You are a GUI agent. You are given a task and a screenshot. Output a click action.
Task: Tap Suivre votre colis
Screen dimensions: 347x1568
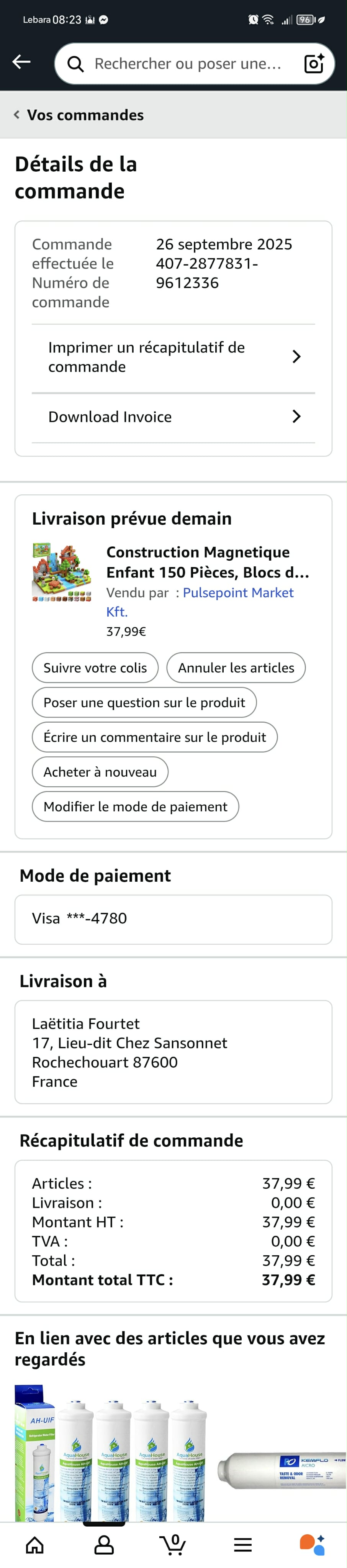pyautogui.click(x=95, y=668)
